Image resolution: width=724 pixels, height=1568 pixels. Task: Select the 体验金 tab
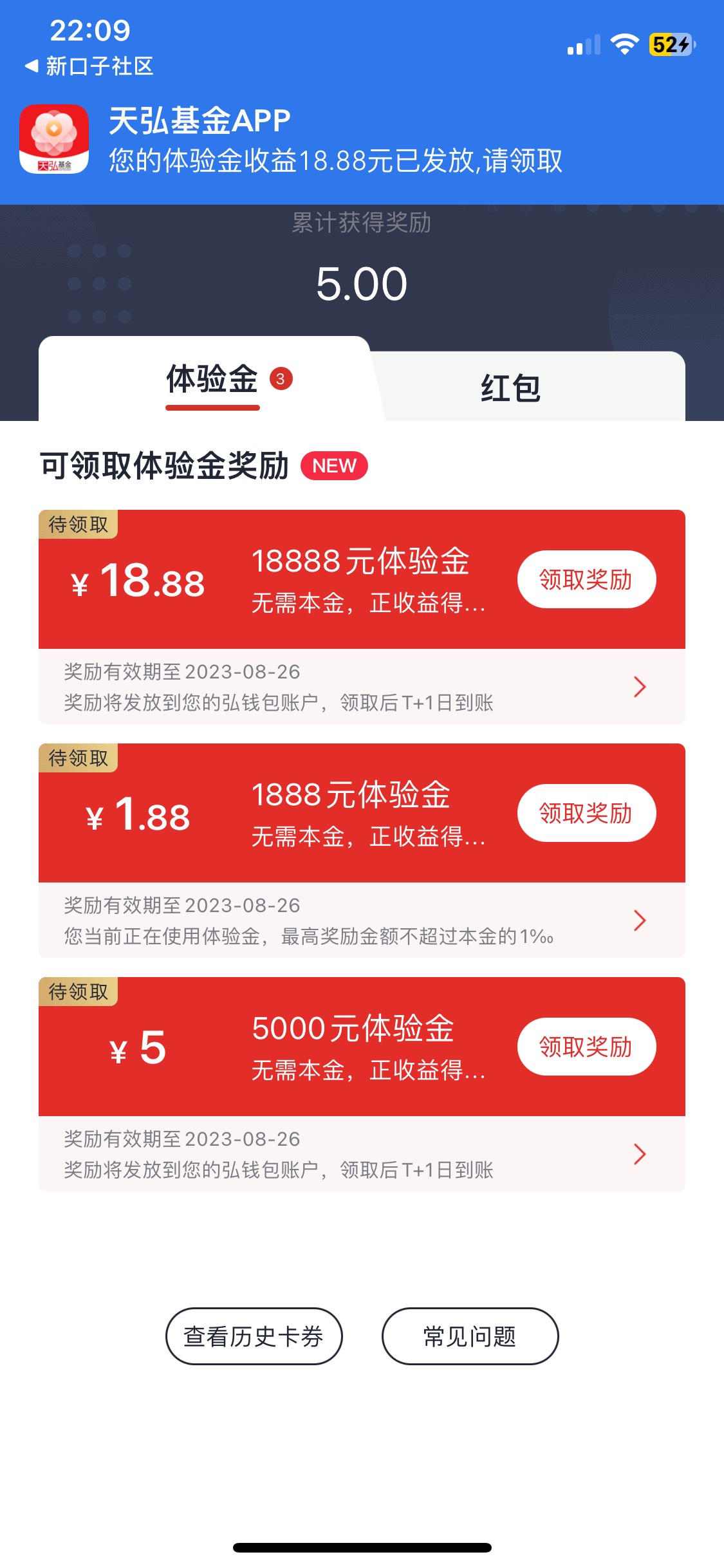(212, 379)
